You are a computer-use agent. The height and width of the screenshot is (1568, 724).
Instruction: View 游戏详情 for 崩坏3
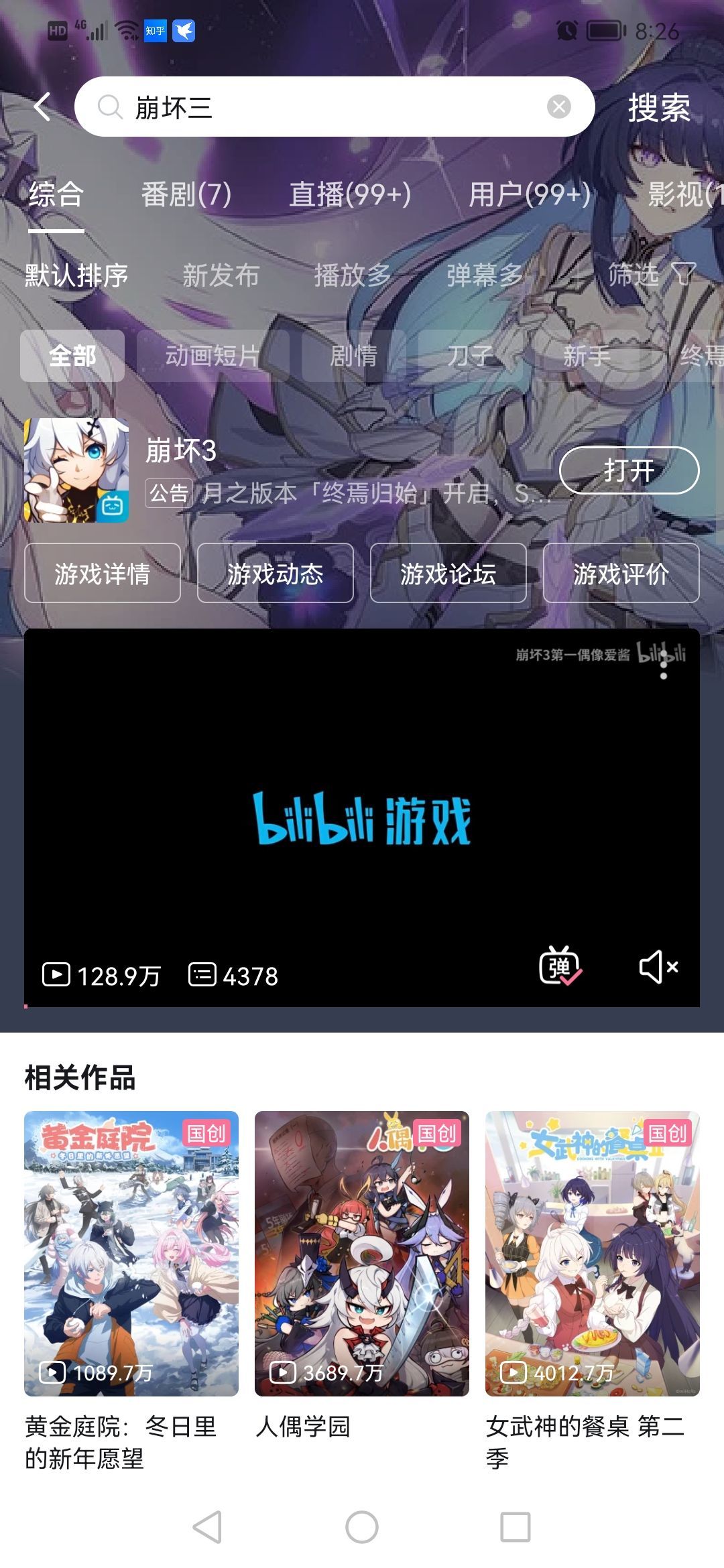[x=103, y=574]
